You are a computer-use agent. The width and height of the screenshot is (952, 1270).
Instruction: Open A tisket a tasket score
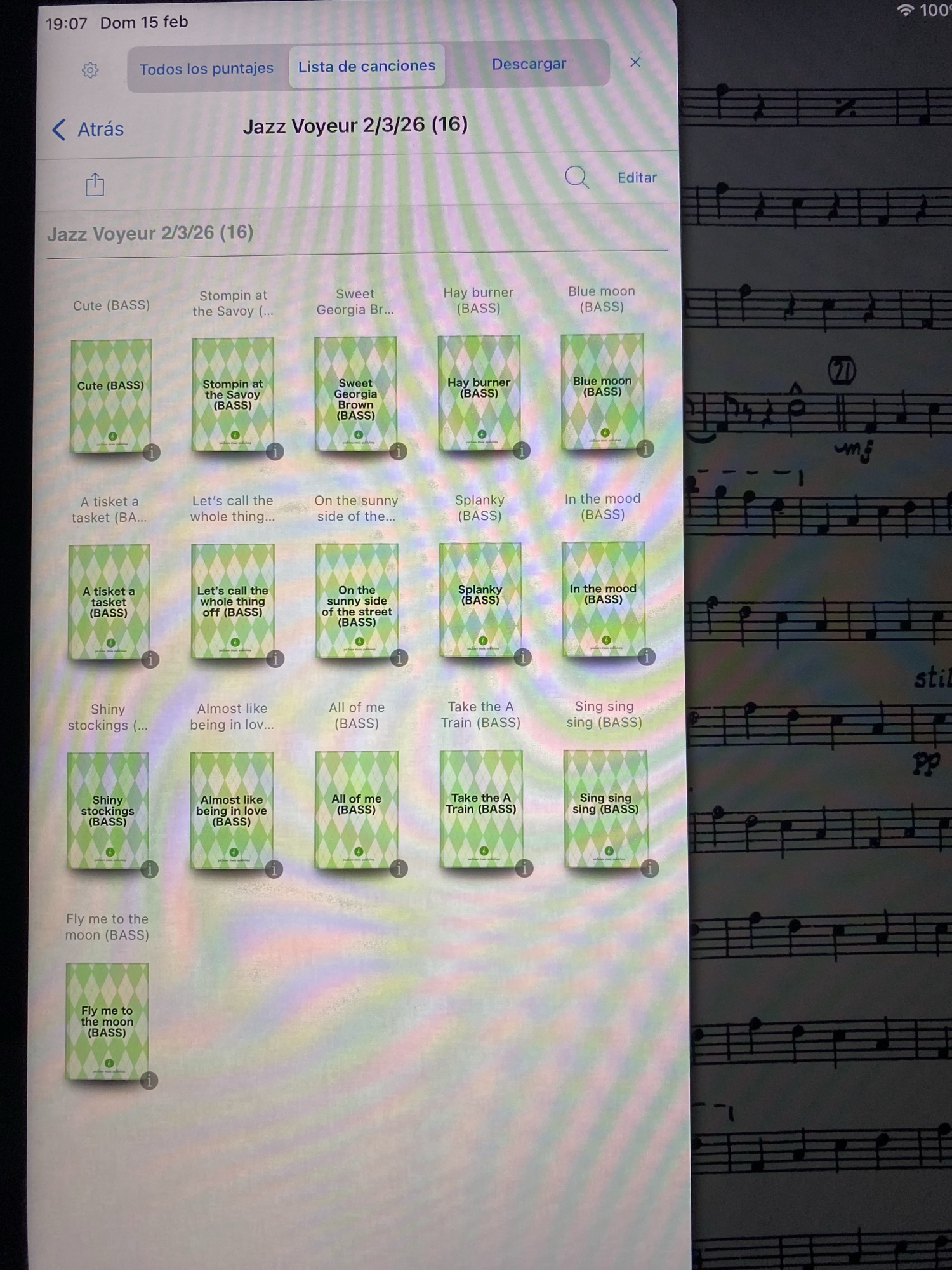(x=109, y=602)
